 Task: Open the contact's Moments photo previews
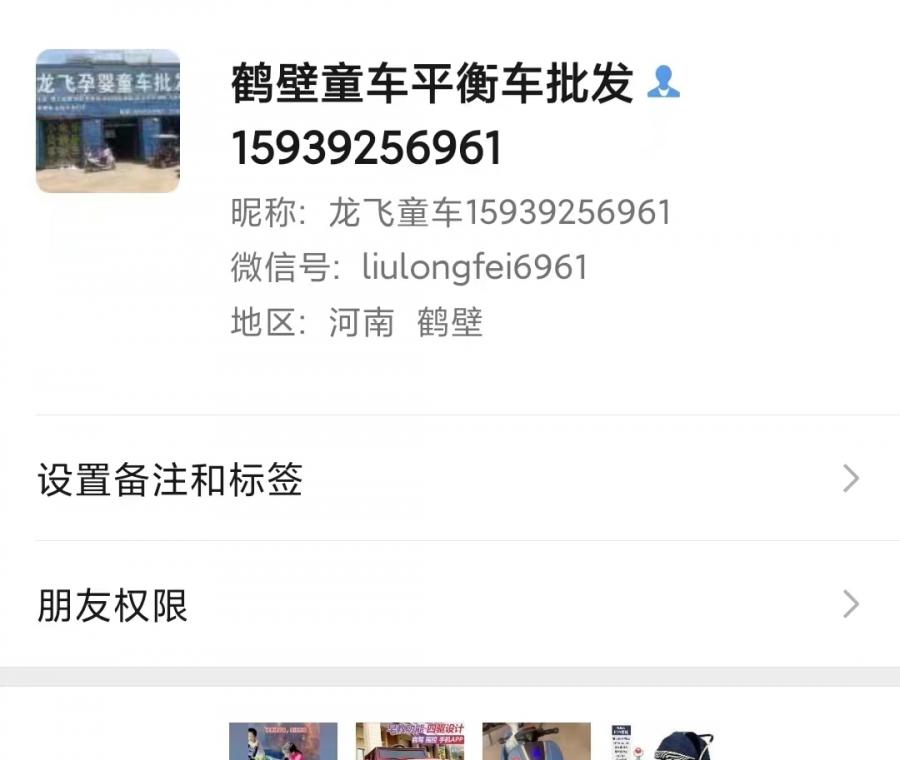(470, 740)
